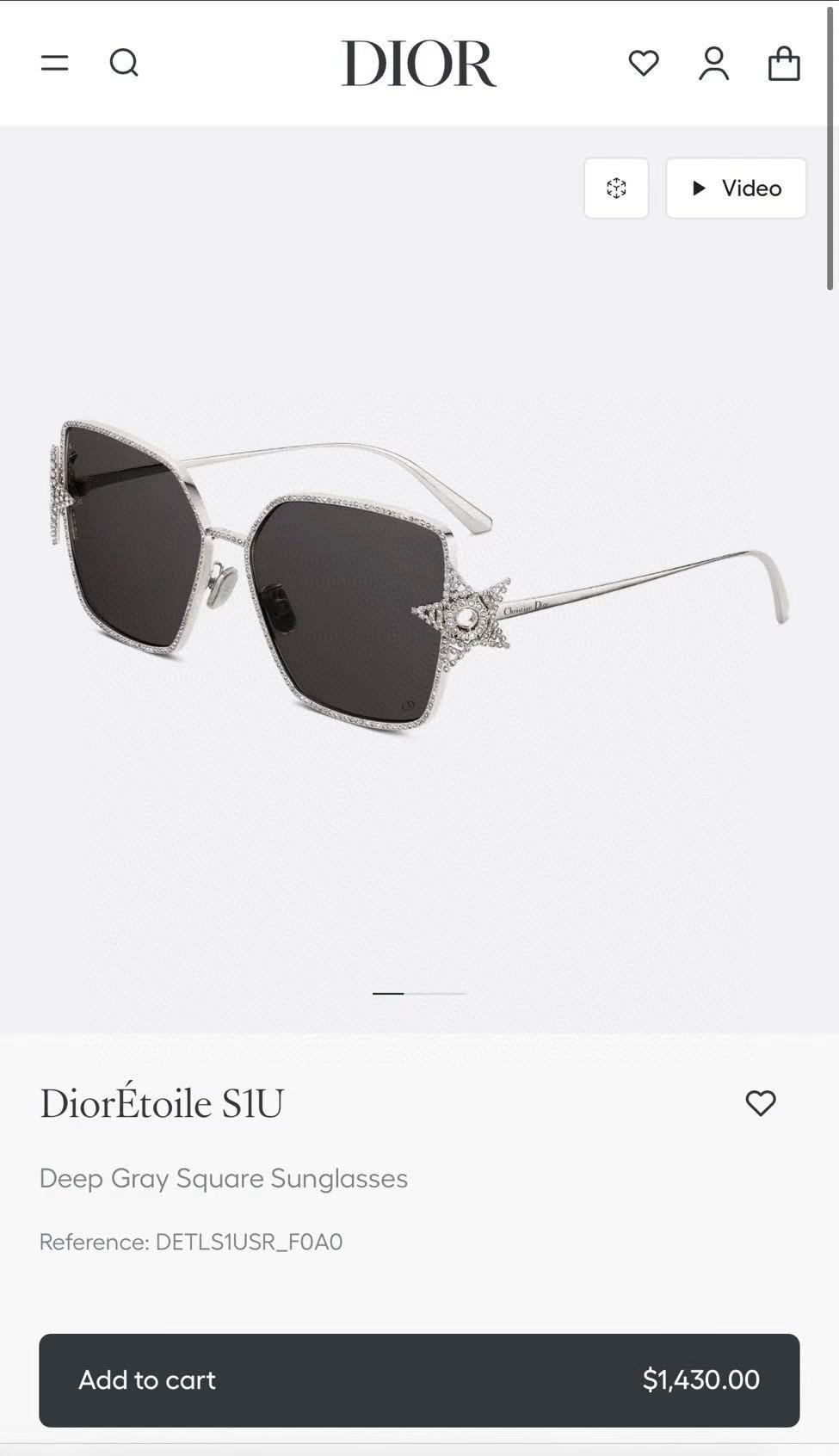Open the wishlist heart in header
Screen dimensions: 839x1456
[x=644, y=63]
